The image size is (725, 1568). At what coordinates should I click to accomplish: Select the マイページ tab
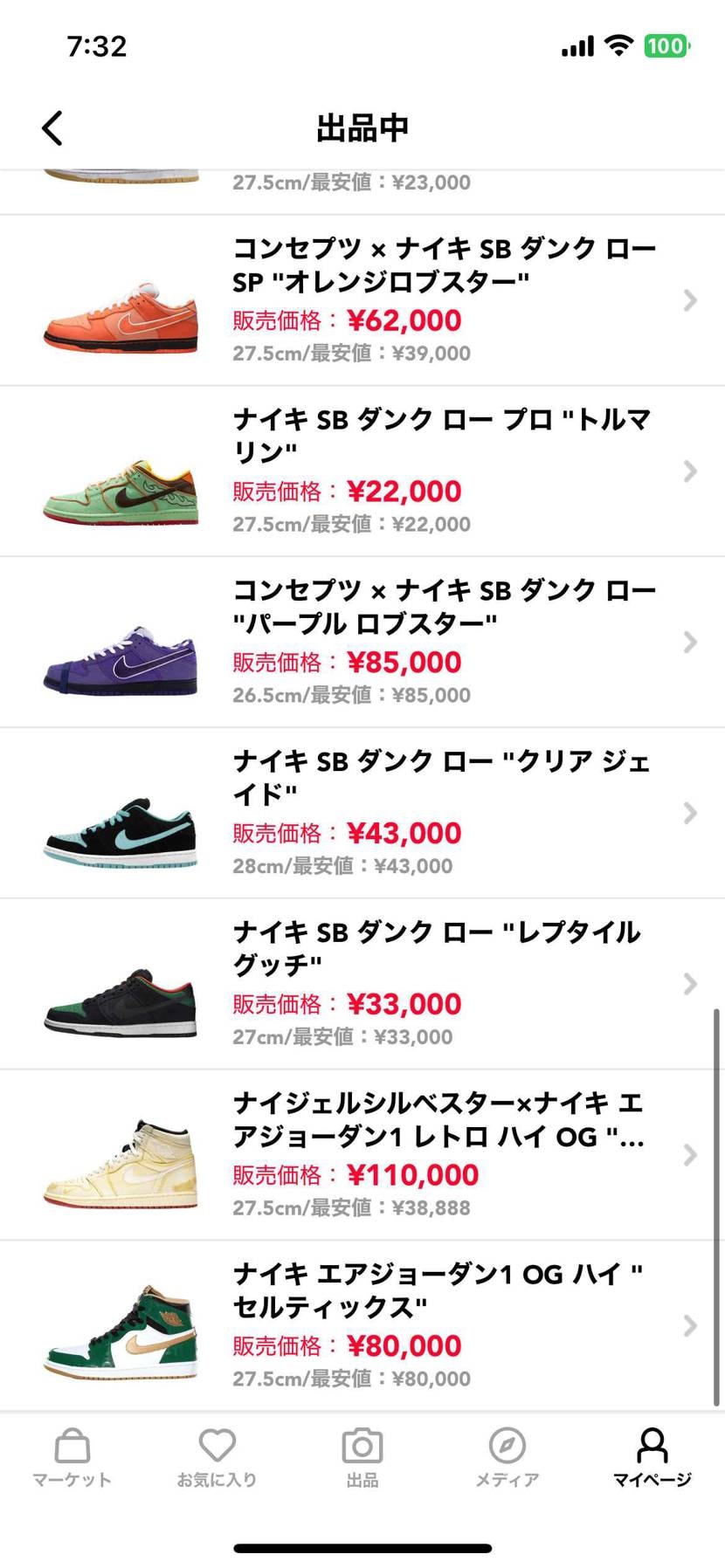pos(652,1458)
